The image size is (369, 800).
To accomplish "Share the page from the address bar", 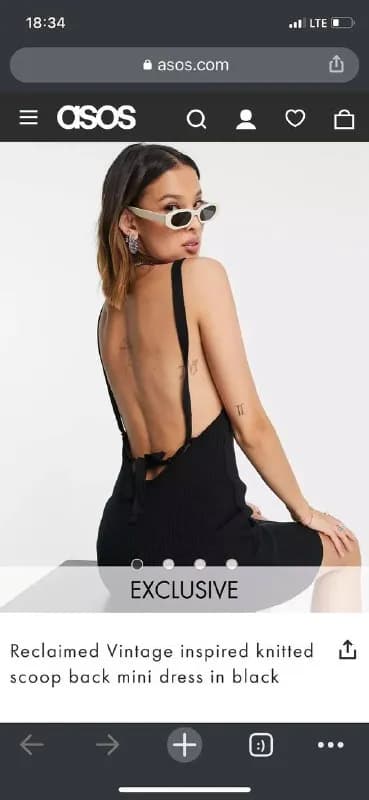I will coord(336,64).
